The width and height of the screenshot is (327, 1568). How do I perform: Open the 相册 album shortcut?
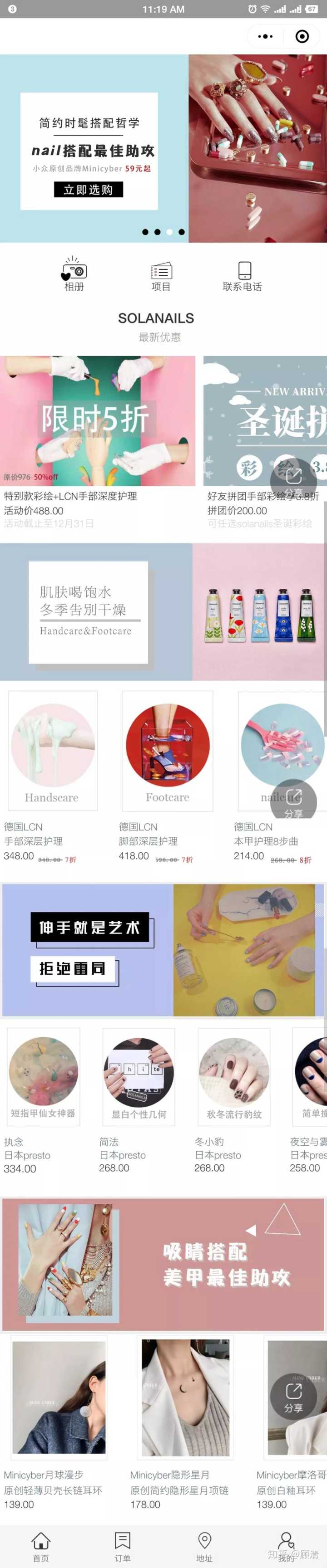point(74,274)
